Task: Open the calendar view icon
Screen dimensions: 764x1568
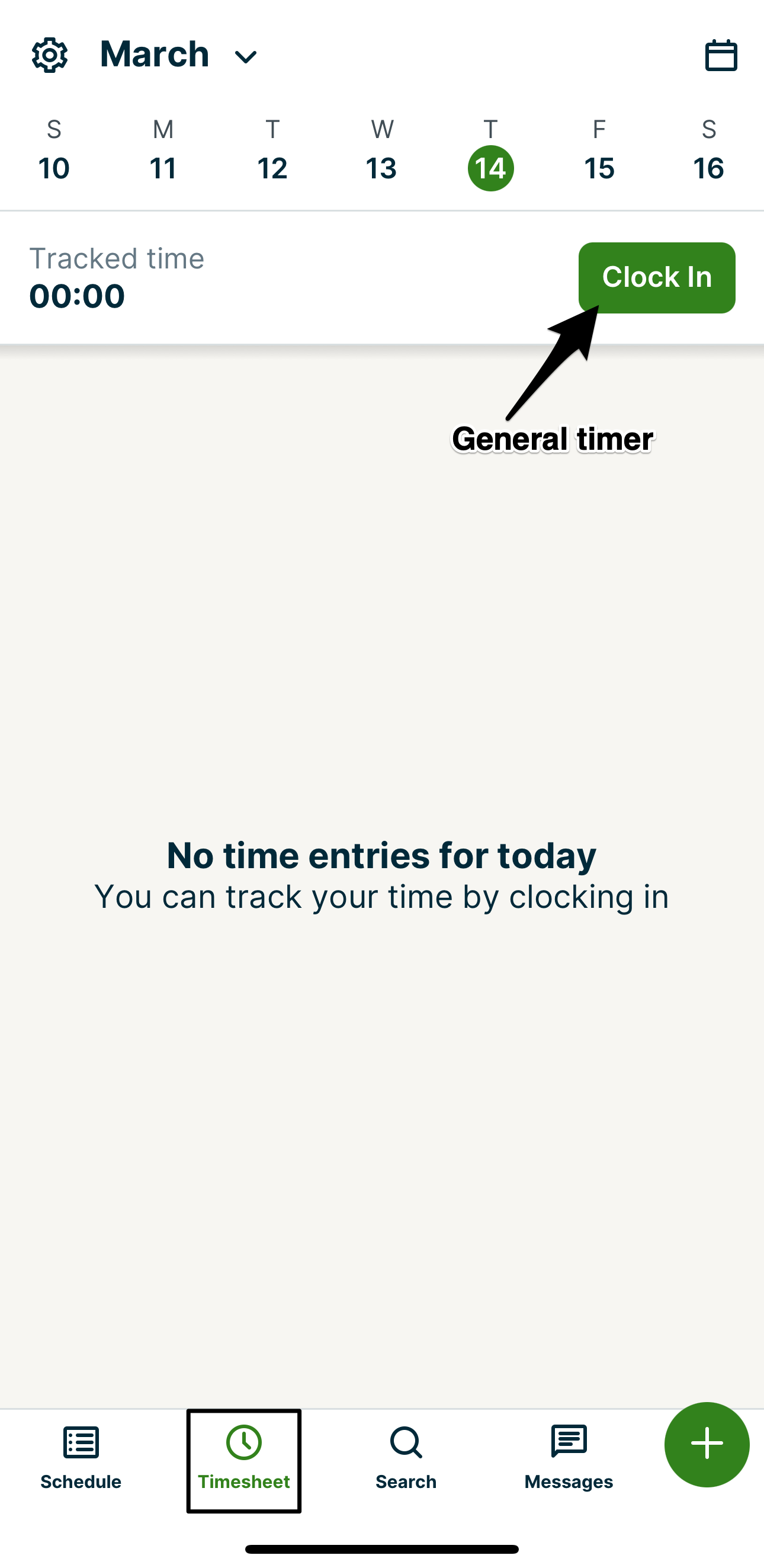Action: pyautogui.click(x=721, y=56)
